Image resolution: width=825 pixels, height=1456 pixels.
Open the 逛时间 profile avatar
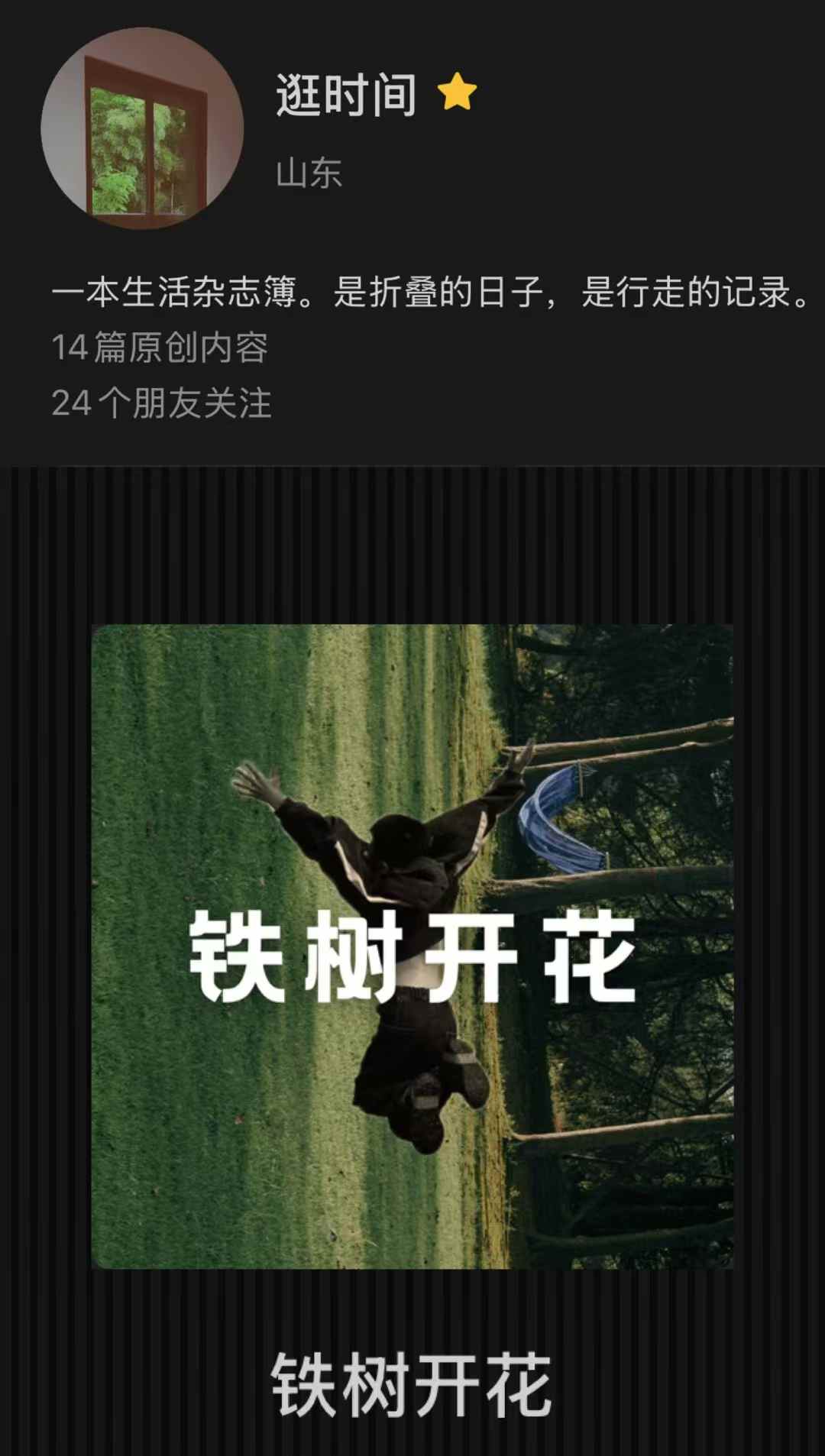[x=142, y=128]
